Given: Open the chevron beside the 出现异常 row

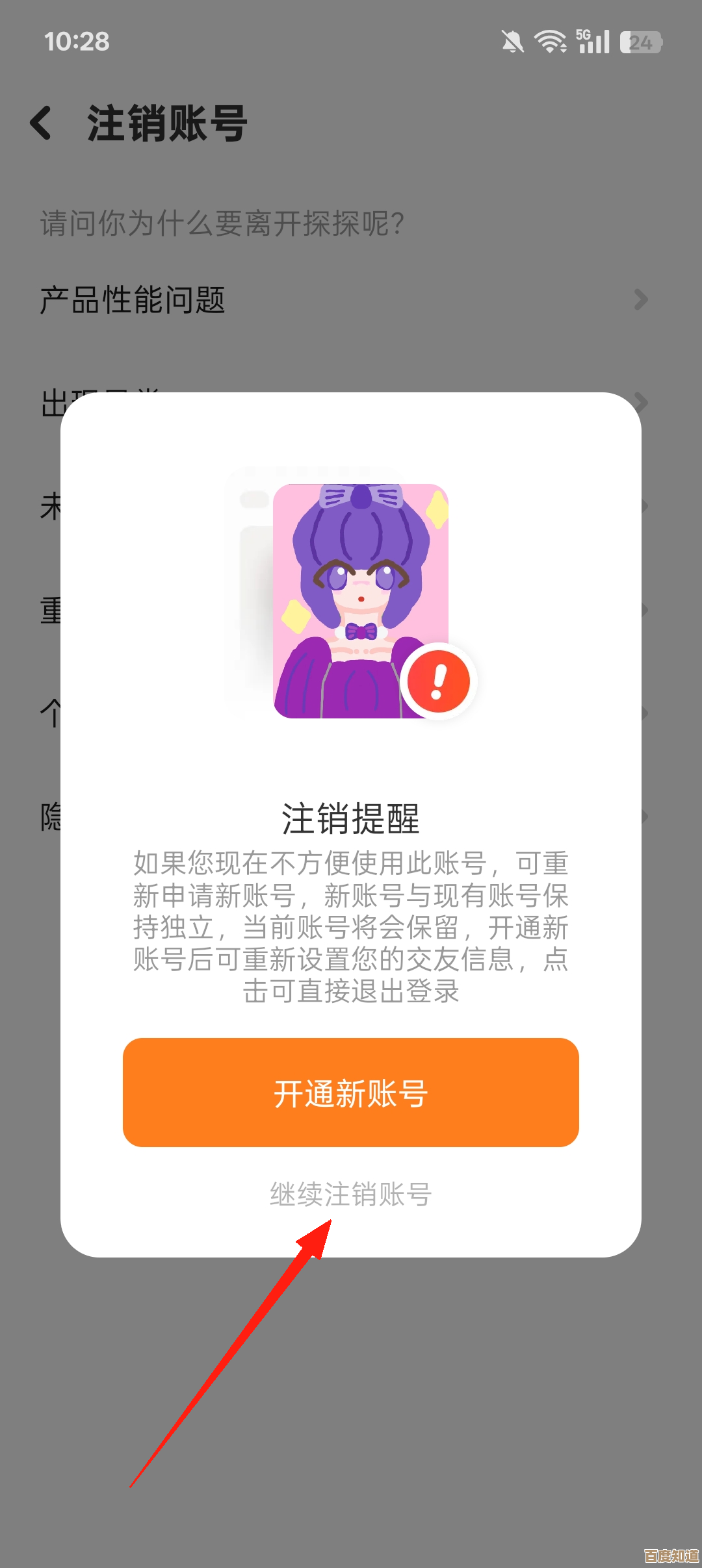Looking at the screenshot, I should coord(642,403).
